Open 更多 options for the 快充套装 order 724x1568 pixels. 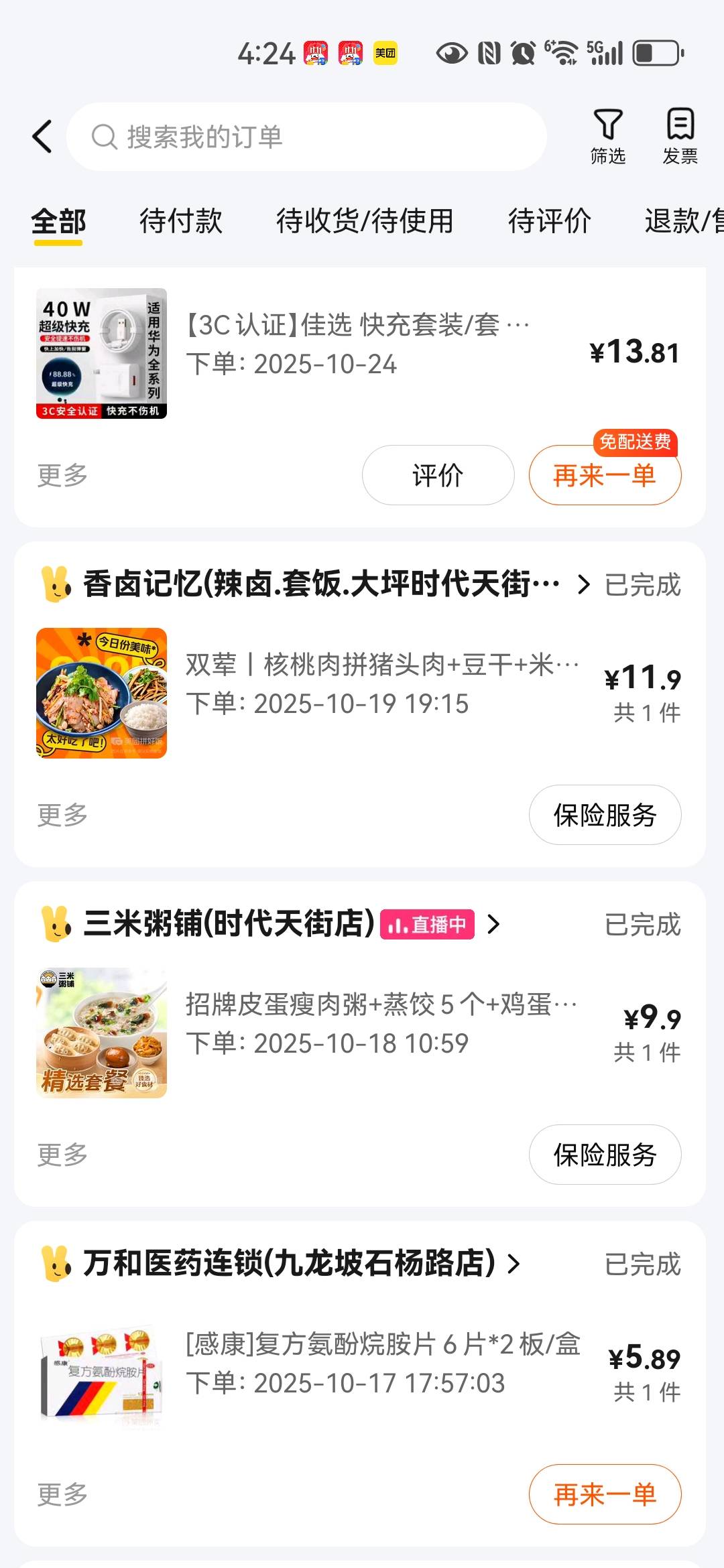(x=62, y=475)
